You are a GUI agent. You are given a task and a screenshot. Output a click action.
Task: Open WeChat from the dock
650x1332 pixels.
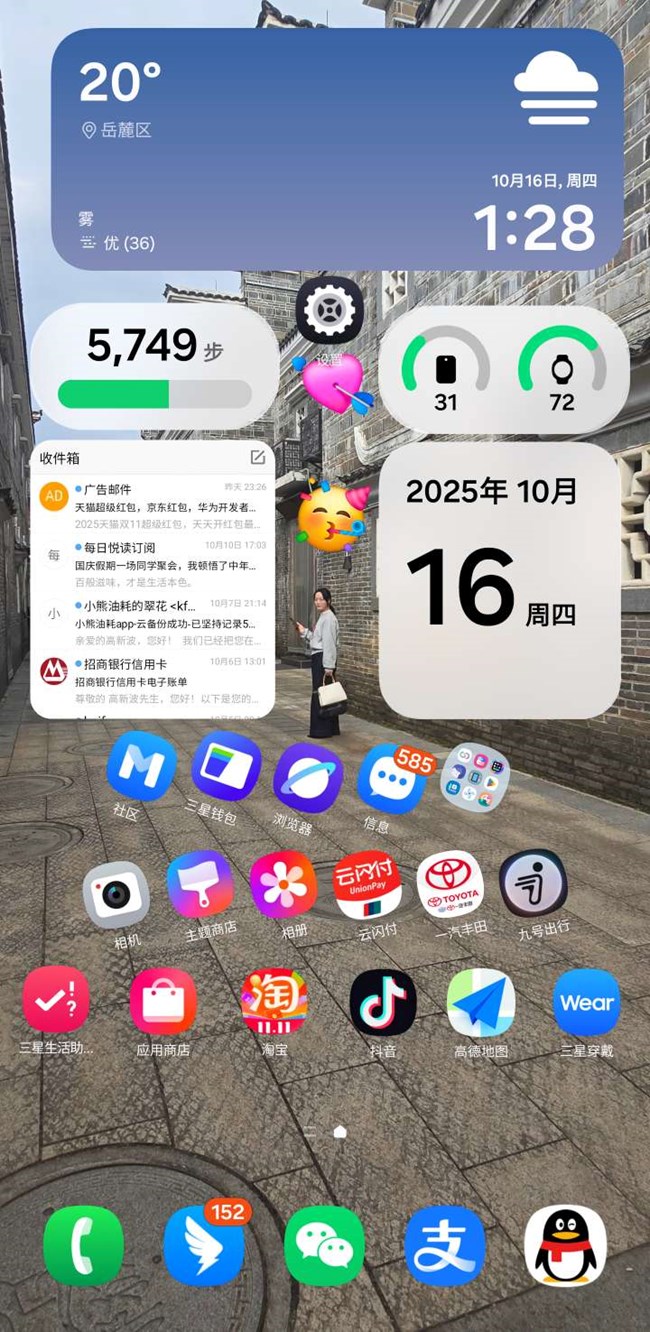[x=324, y=1245]
